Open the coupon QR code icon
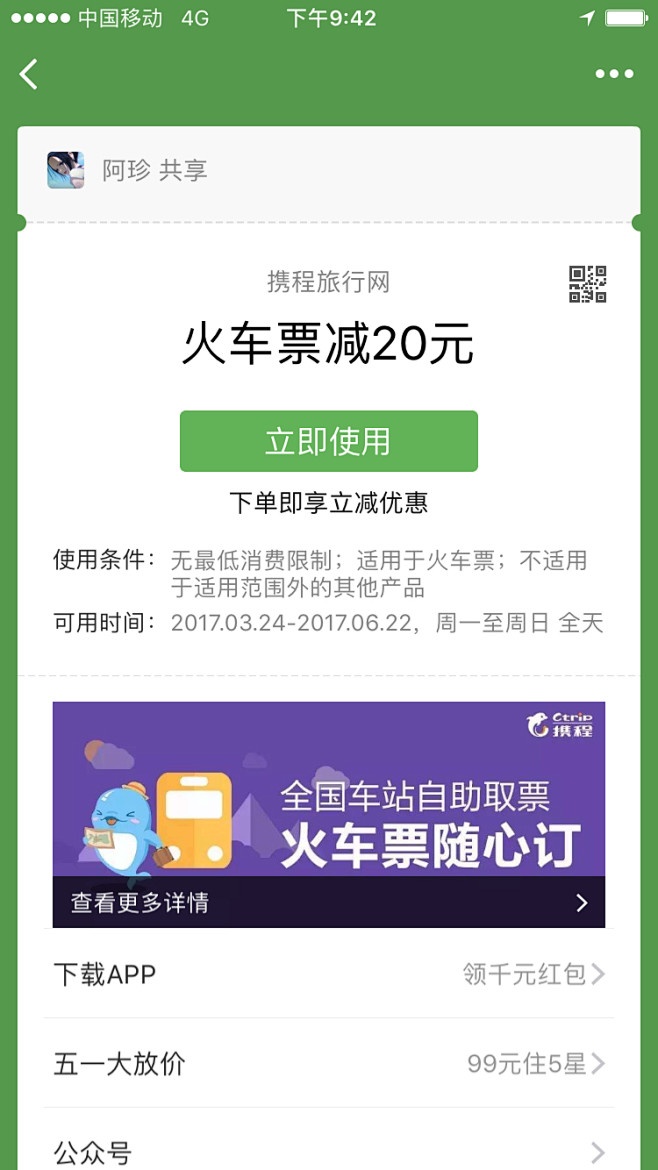Image resolution: width=658 pixels, height=1170 pixels. (588, 284)
